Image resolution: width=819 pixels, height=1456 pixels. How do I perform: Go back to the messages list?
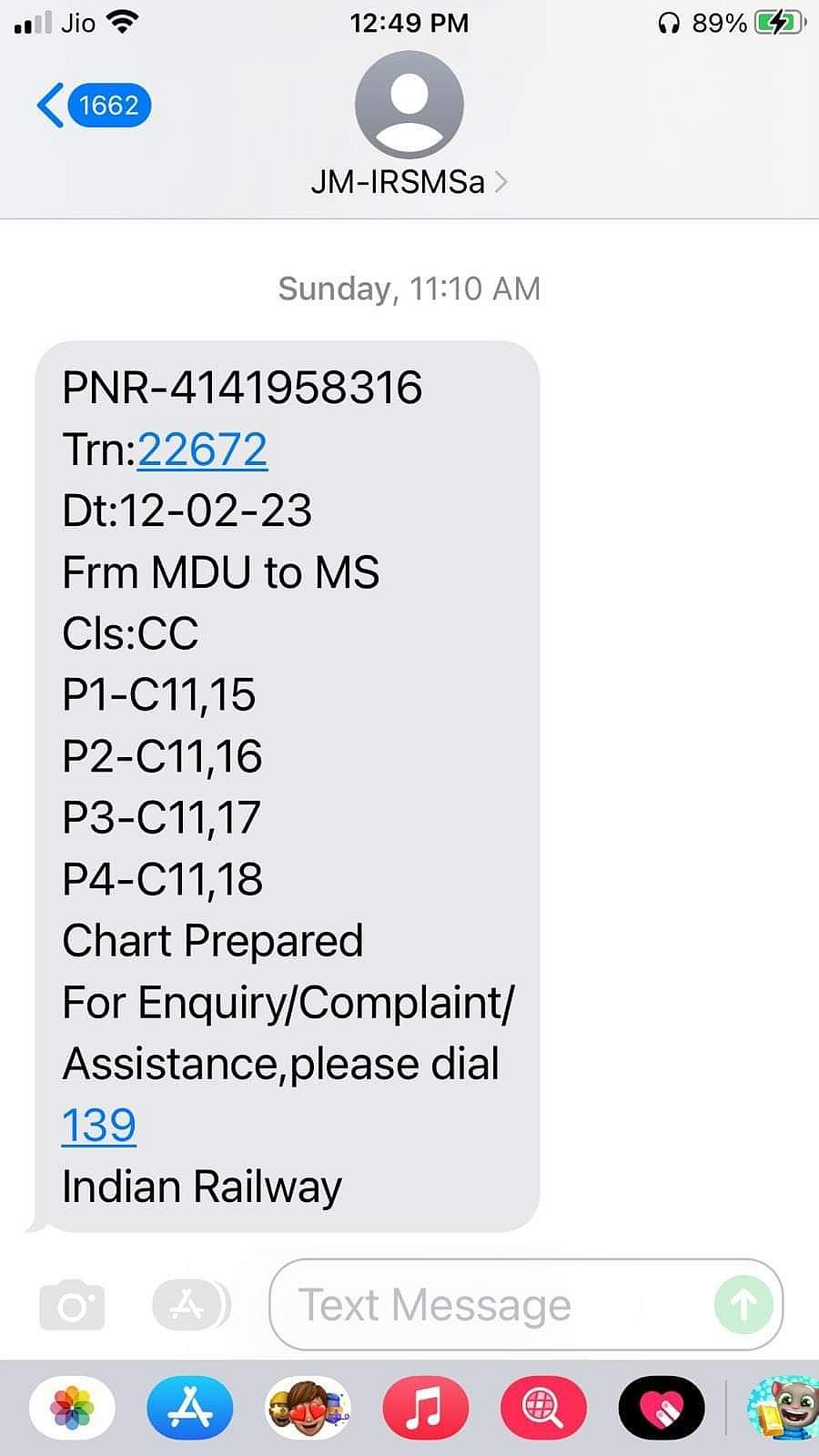coord(91,106)
